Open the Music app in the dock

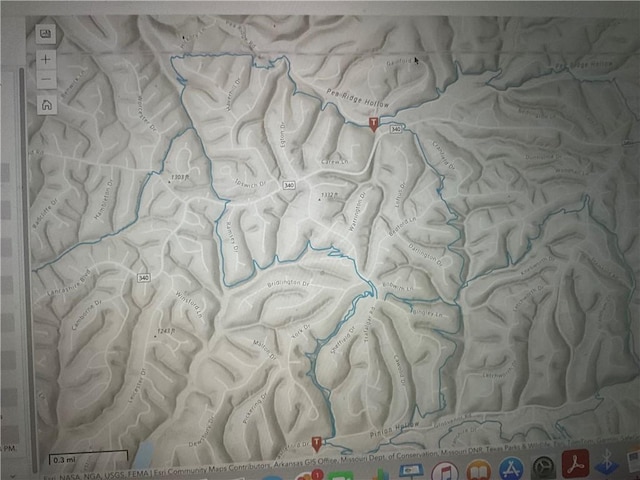[x=444, y=472]
